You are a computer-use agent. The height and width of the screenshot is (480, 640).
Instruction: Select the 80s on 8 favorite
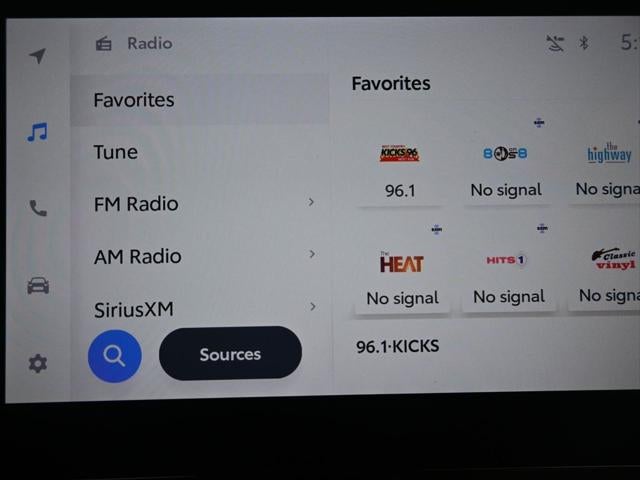tap(506, 168)
